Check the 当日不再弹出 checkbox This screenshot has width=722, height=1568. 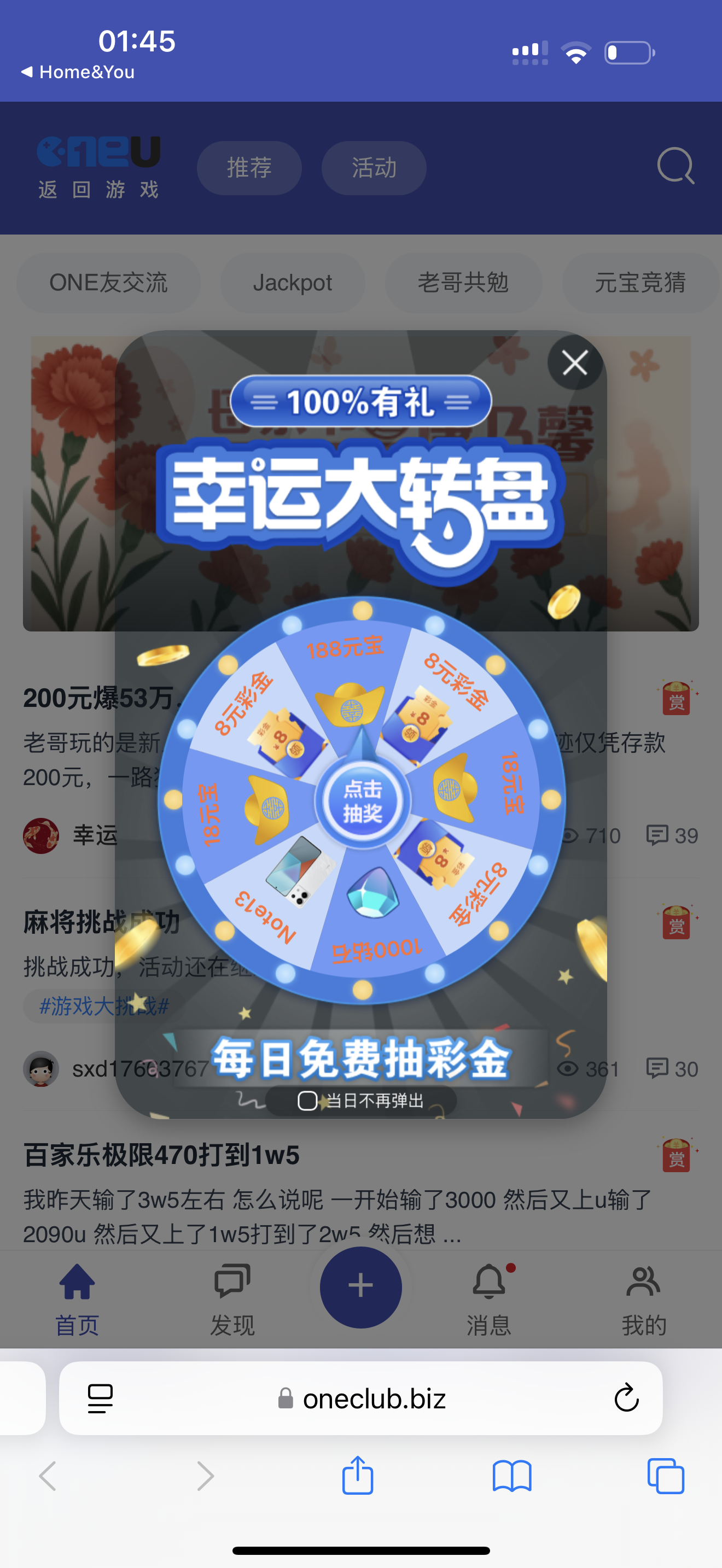click(x=307, y=1101)
